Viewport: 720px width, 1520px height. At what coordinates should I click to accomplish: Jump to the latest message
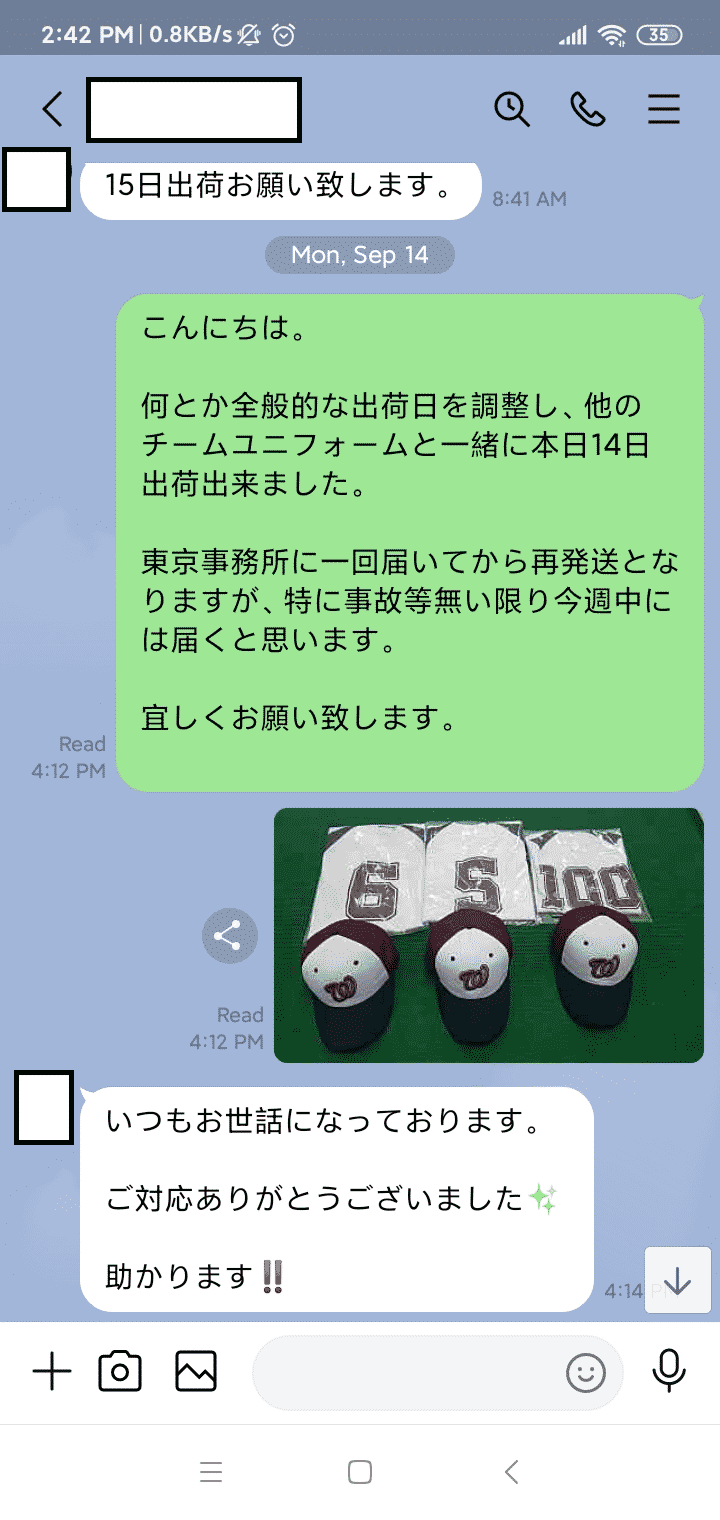[678, 1280]
